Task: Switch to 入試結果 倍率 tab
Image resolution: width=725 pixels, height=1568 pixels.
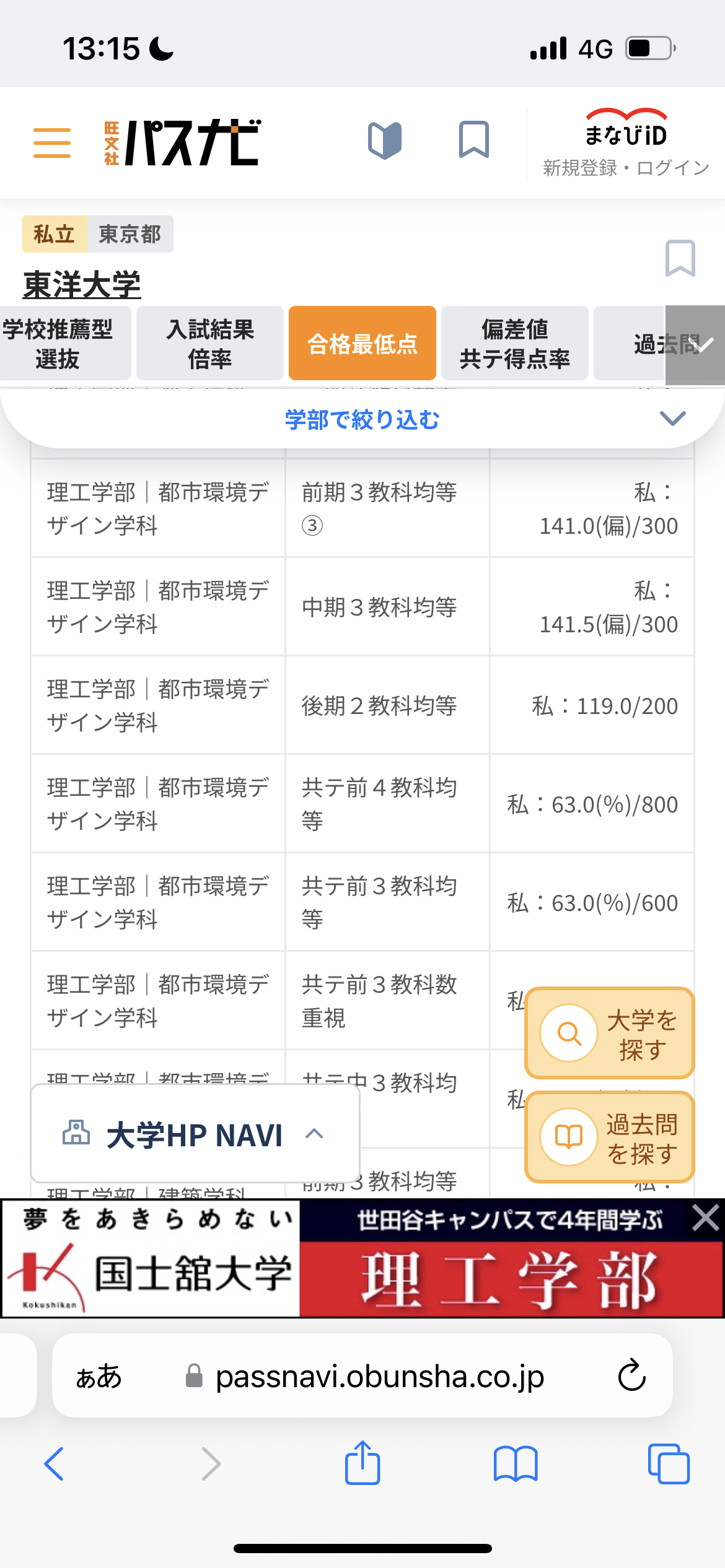Action: coord(210,344)
